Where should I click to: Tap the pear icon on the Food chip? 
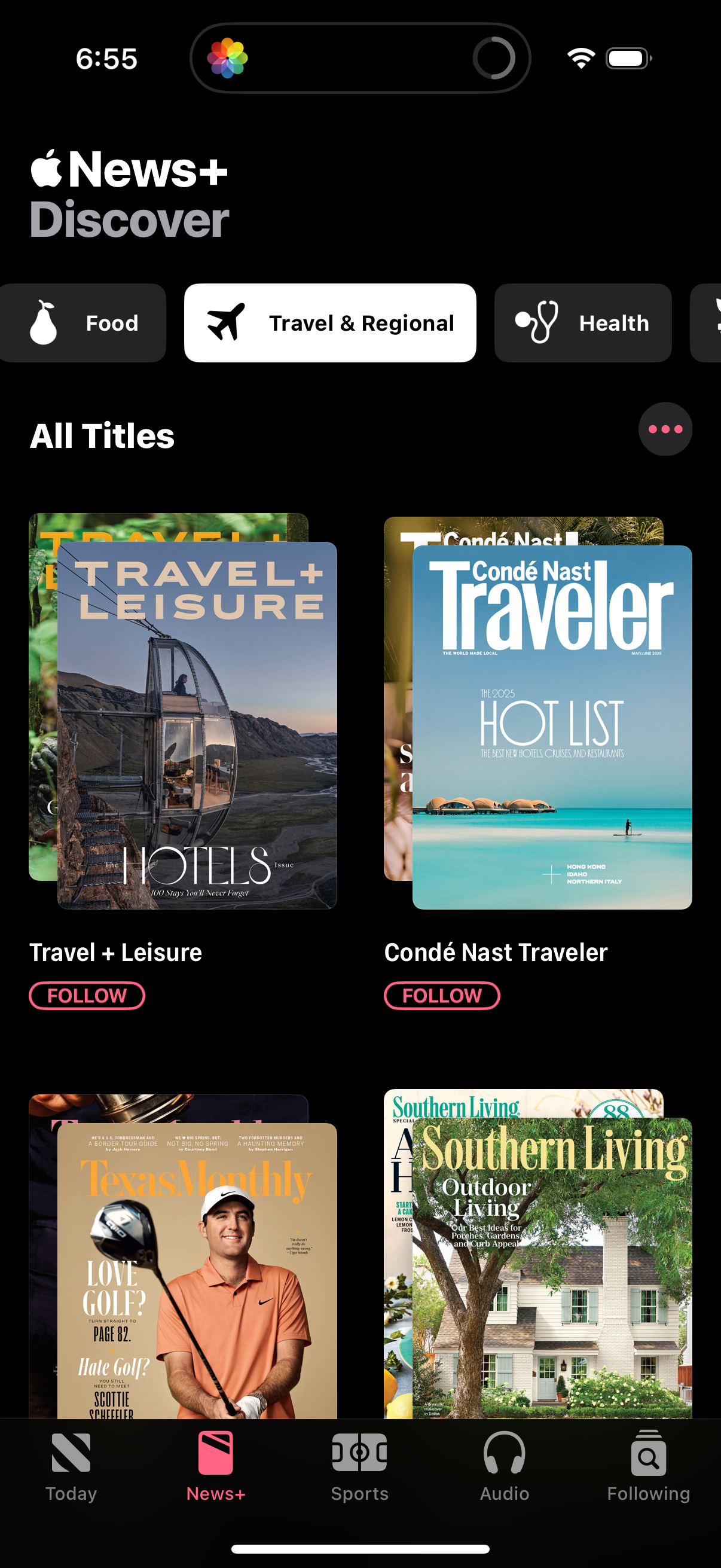click(45, 323)
